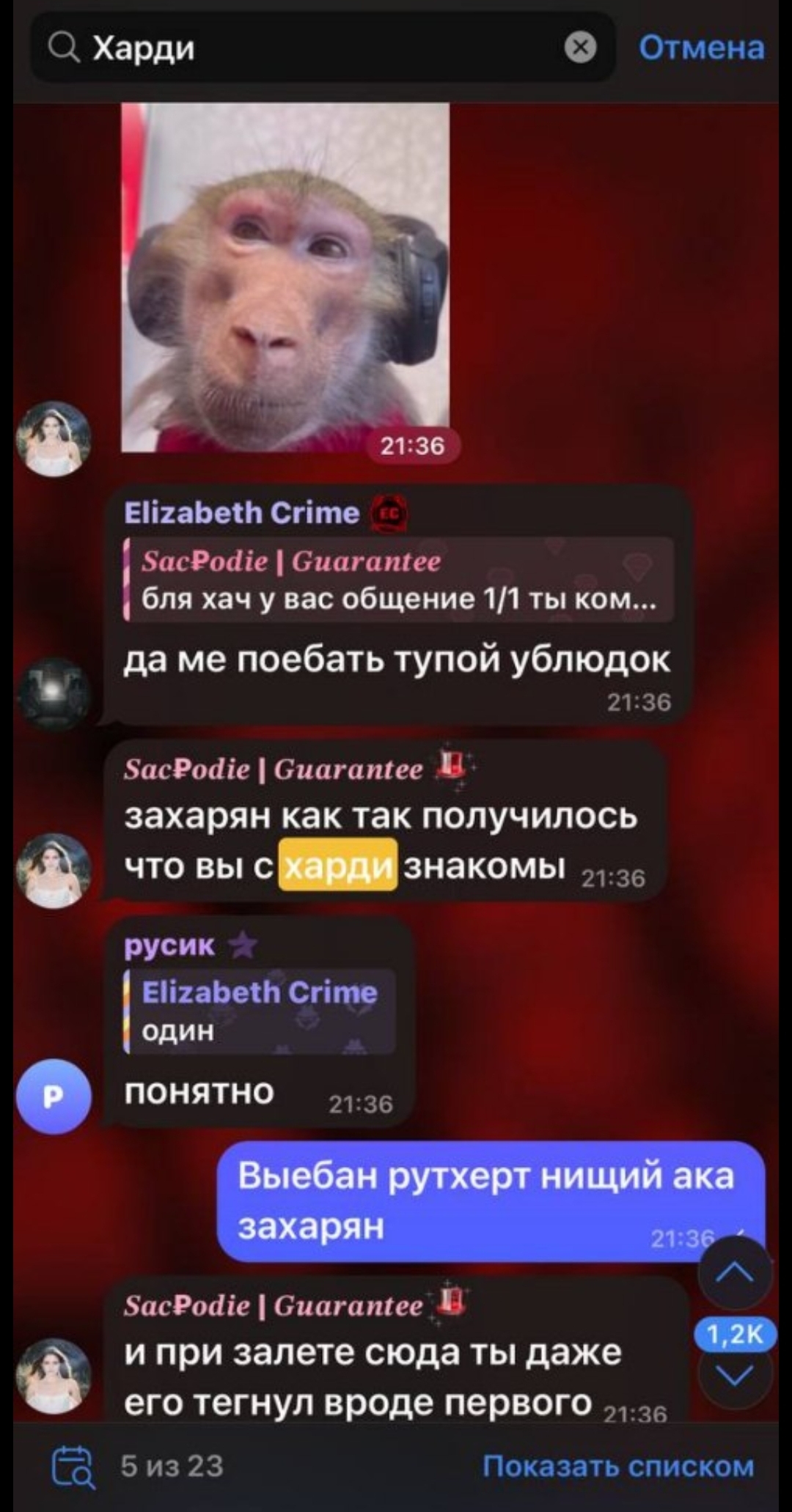This screenshot has width=792, height=1512.
Task: Open the quoted SacPodie reply in Elizabeth Crime's message
Action: tap(398, 580)
